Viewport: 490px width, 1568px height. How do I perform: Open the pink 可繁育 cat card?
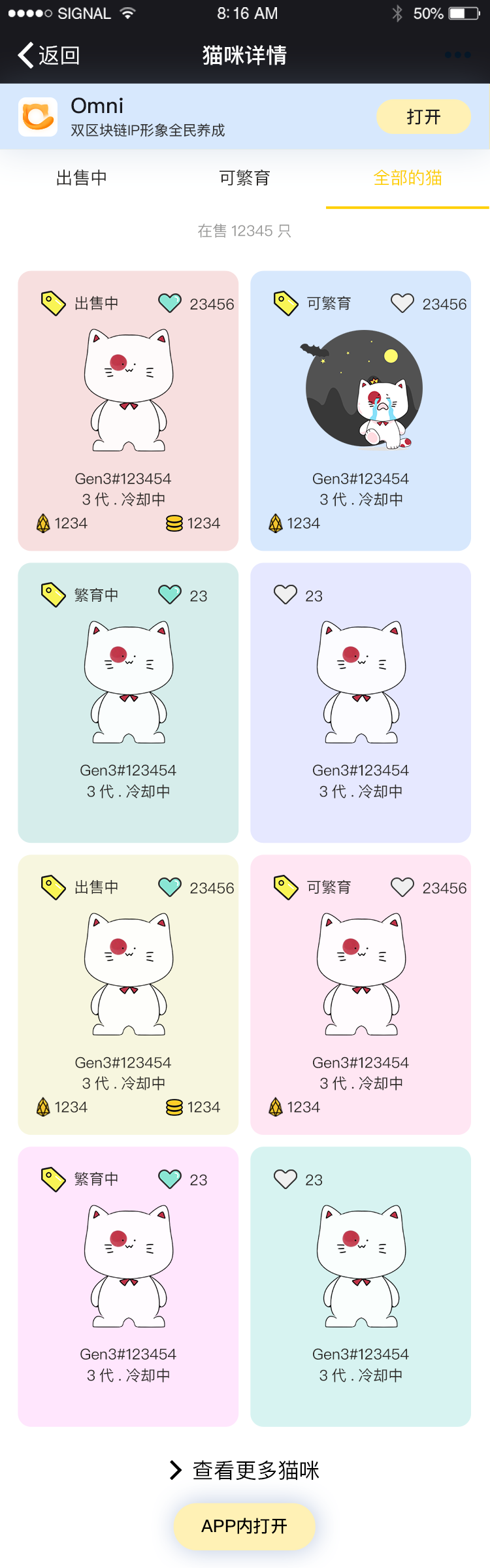click(361, 994)
